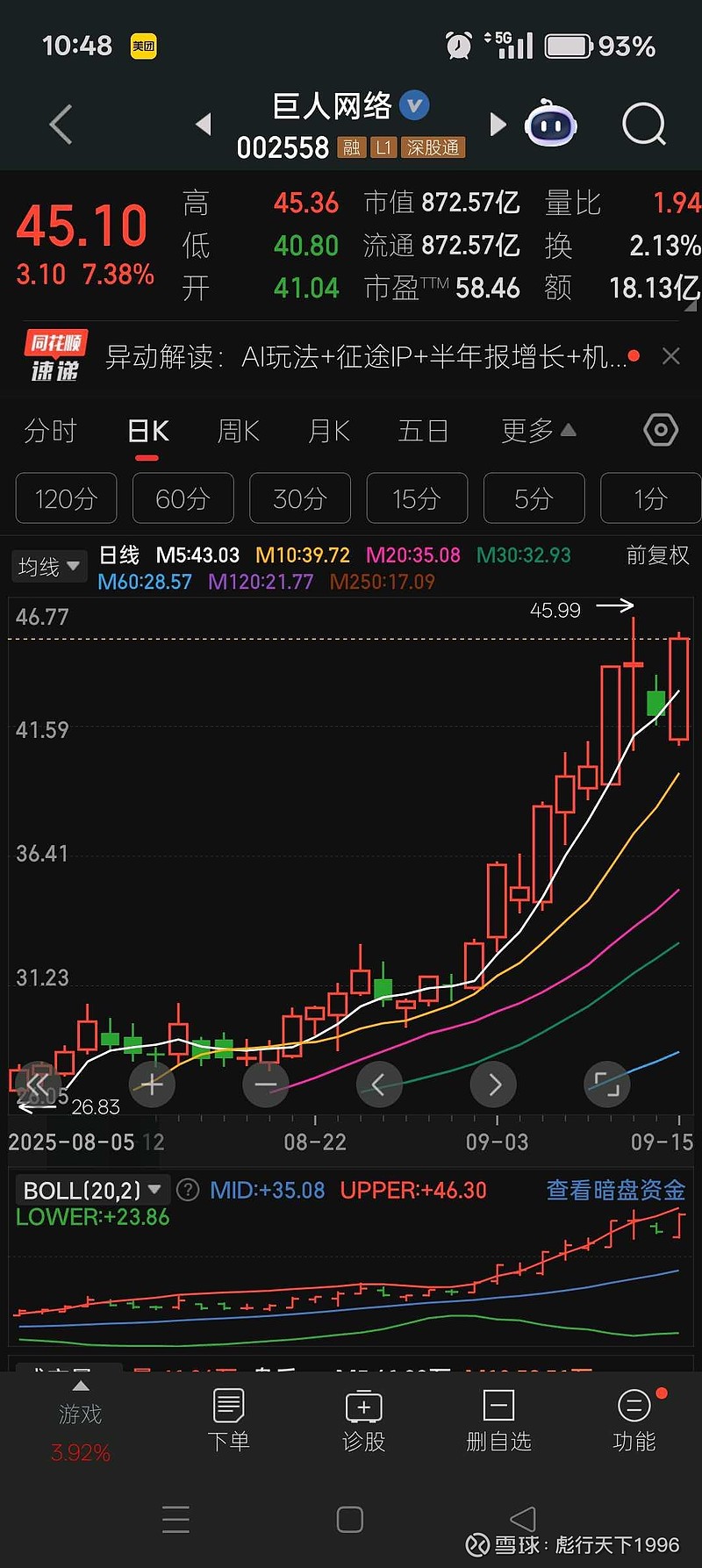Switch to the 分时 chart tab
The height and width of the screenshot is (1568, 702).
pos(50,431)
